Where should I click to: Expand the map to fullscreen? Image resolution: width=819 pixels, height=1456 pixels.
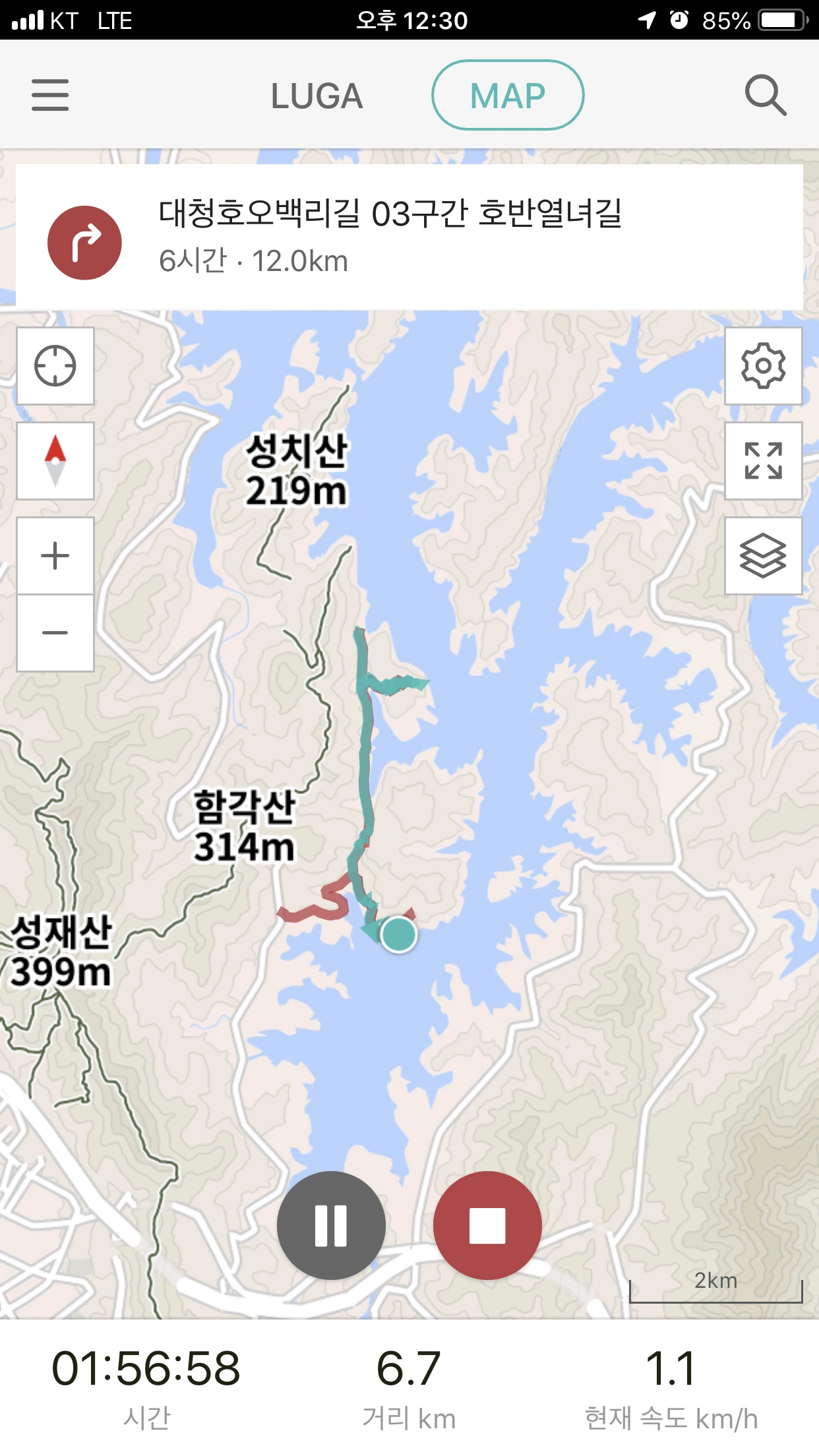763,461
